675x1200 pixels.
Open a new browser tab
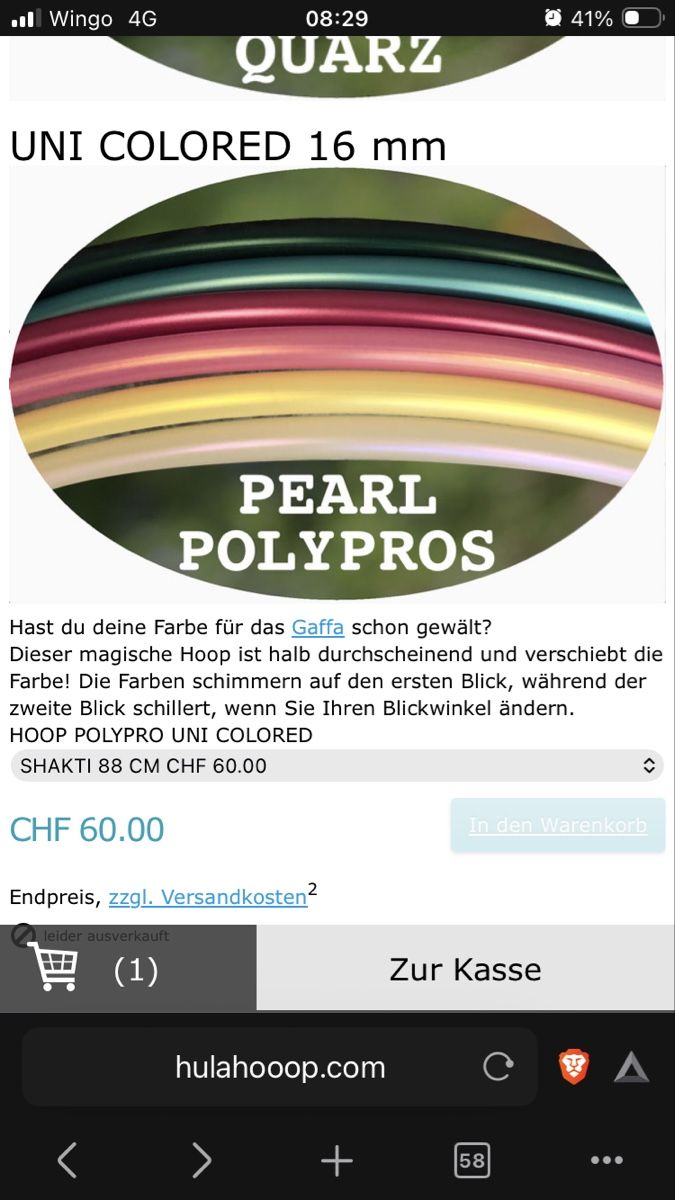coord(337,1160)
